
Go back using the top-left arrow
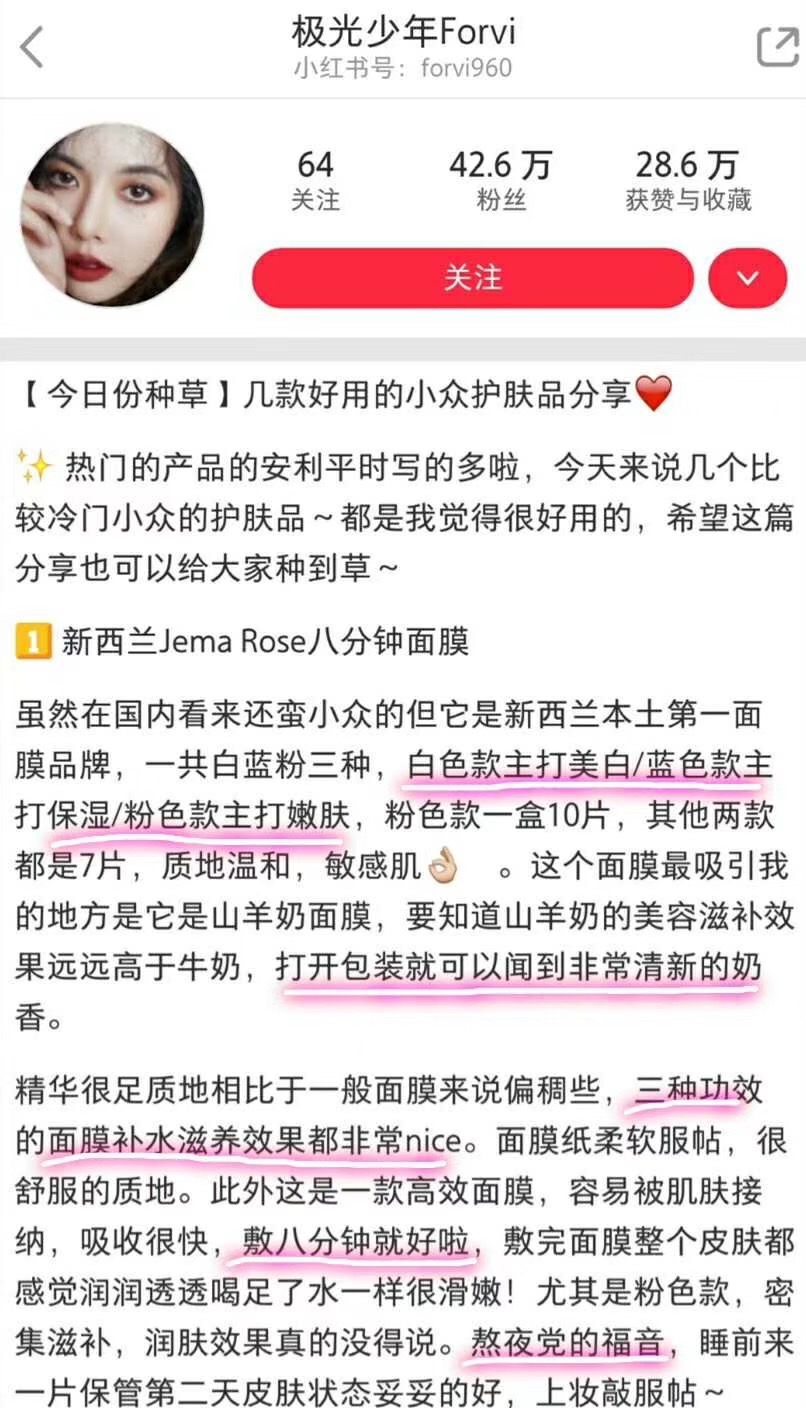(x=32, y=47)
